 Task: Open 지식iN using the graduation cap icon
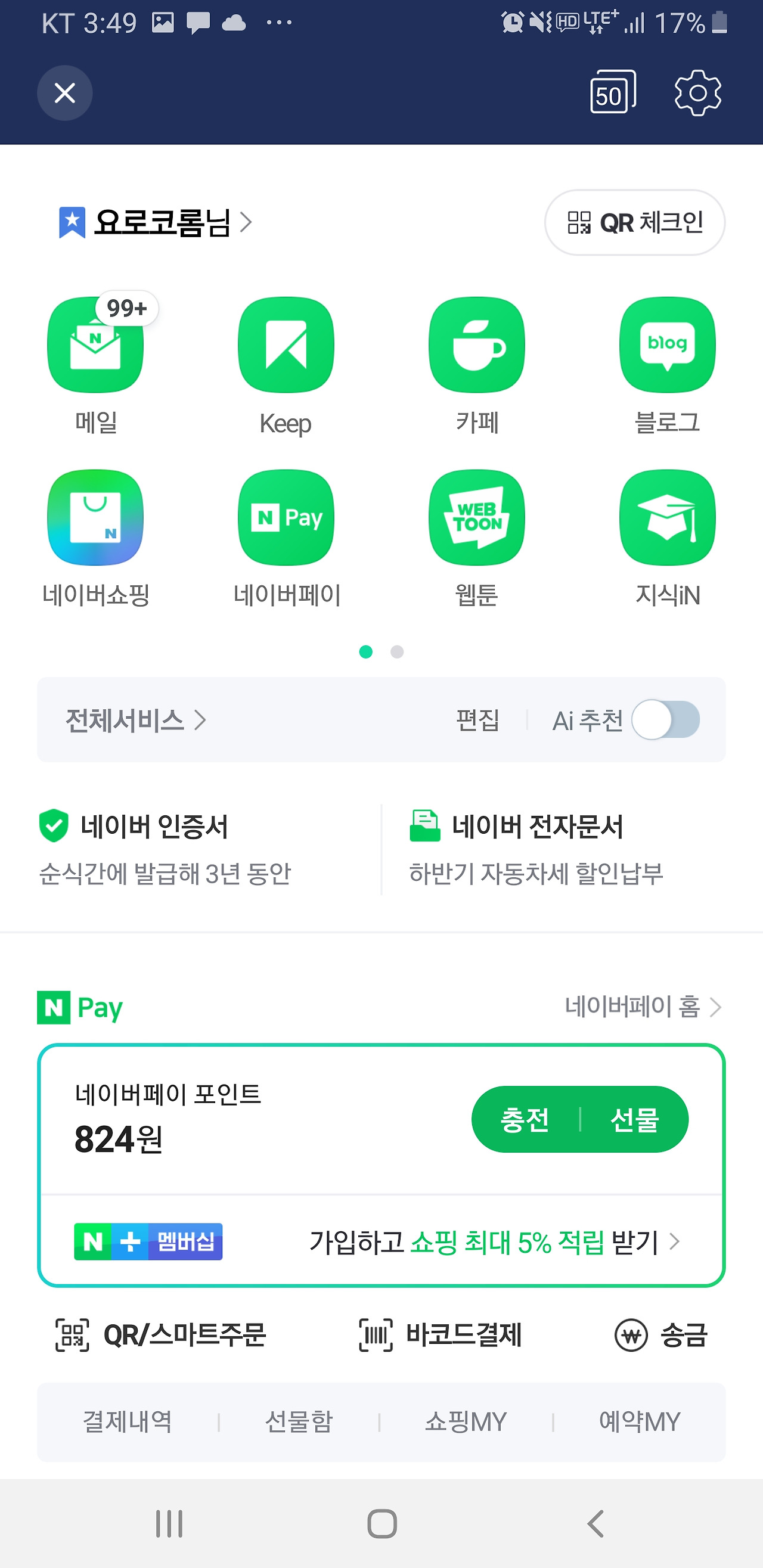668,517
